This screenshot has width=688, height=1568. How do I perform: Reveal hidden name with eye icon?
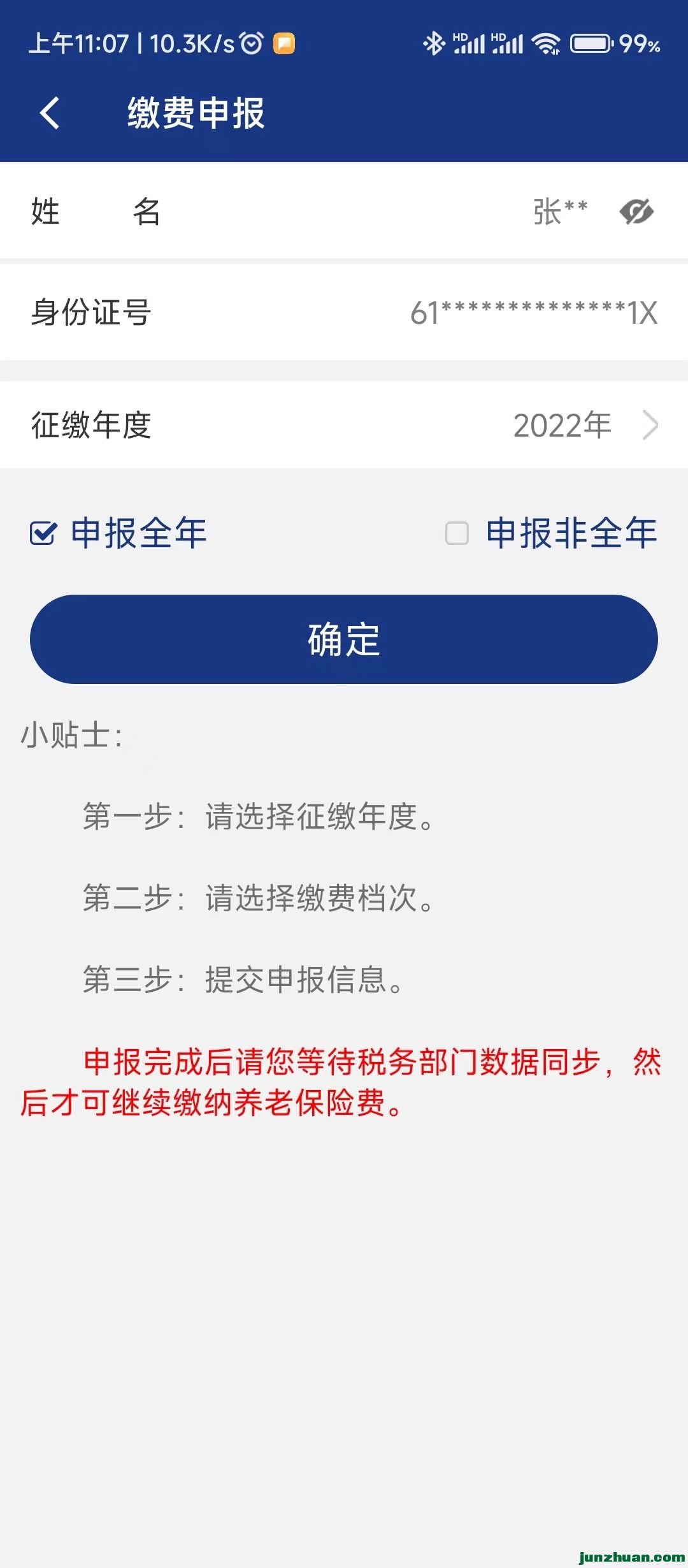point(636,212)
